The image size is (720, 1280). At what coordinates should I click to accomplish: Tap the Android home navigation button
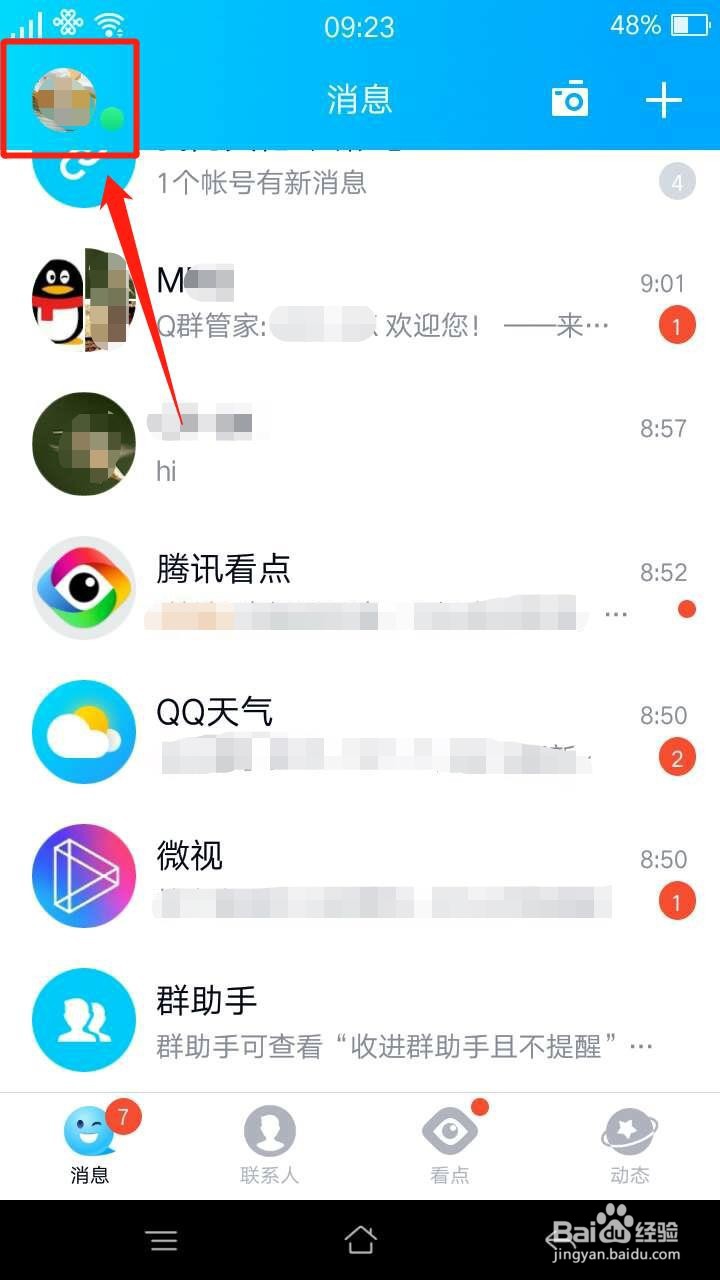(x=360, y=1240)
